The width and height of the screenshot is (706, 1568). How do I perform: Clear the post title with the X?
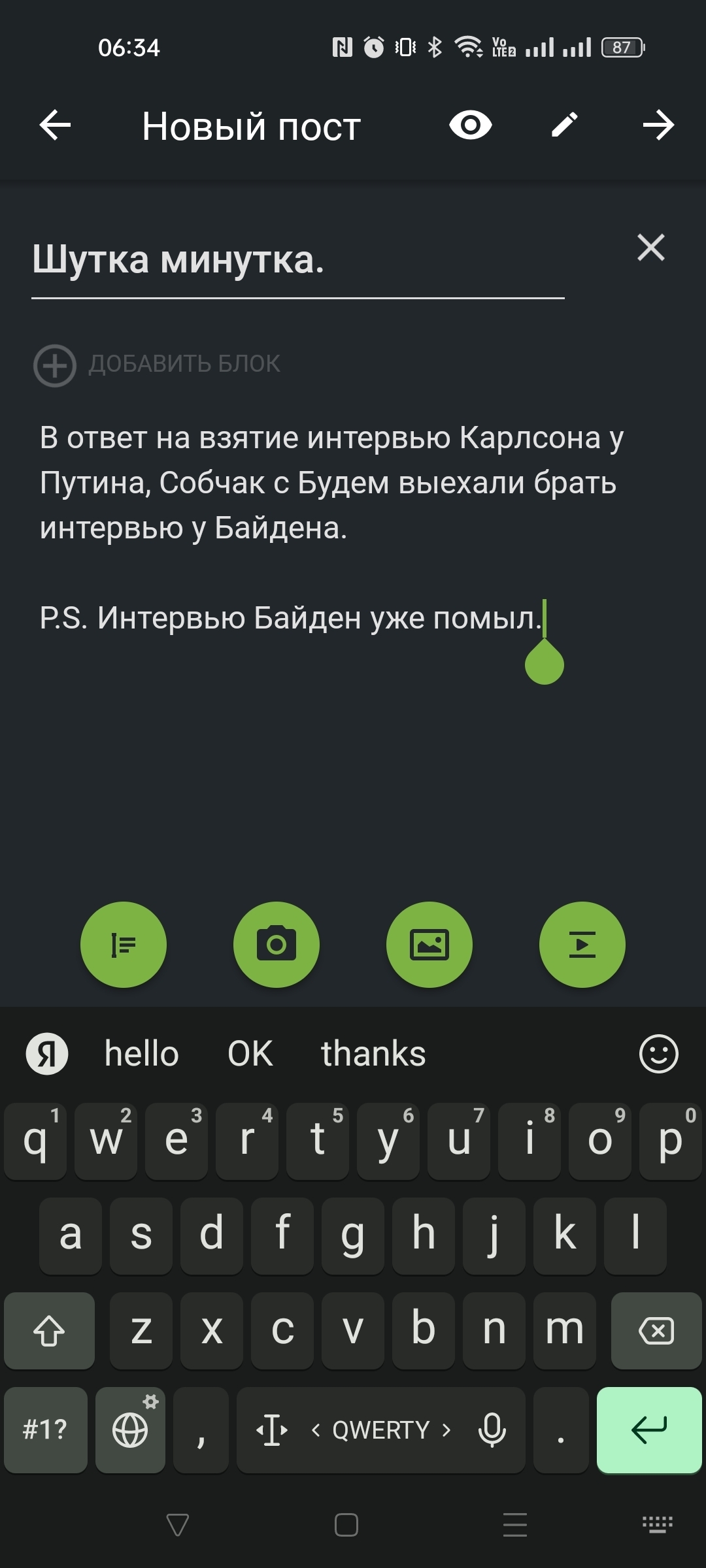(x=650, y=248)
